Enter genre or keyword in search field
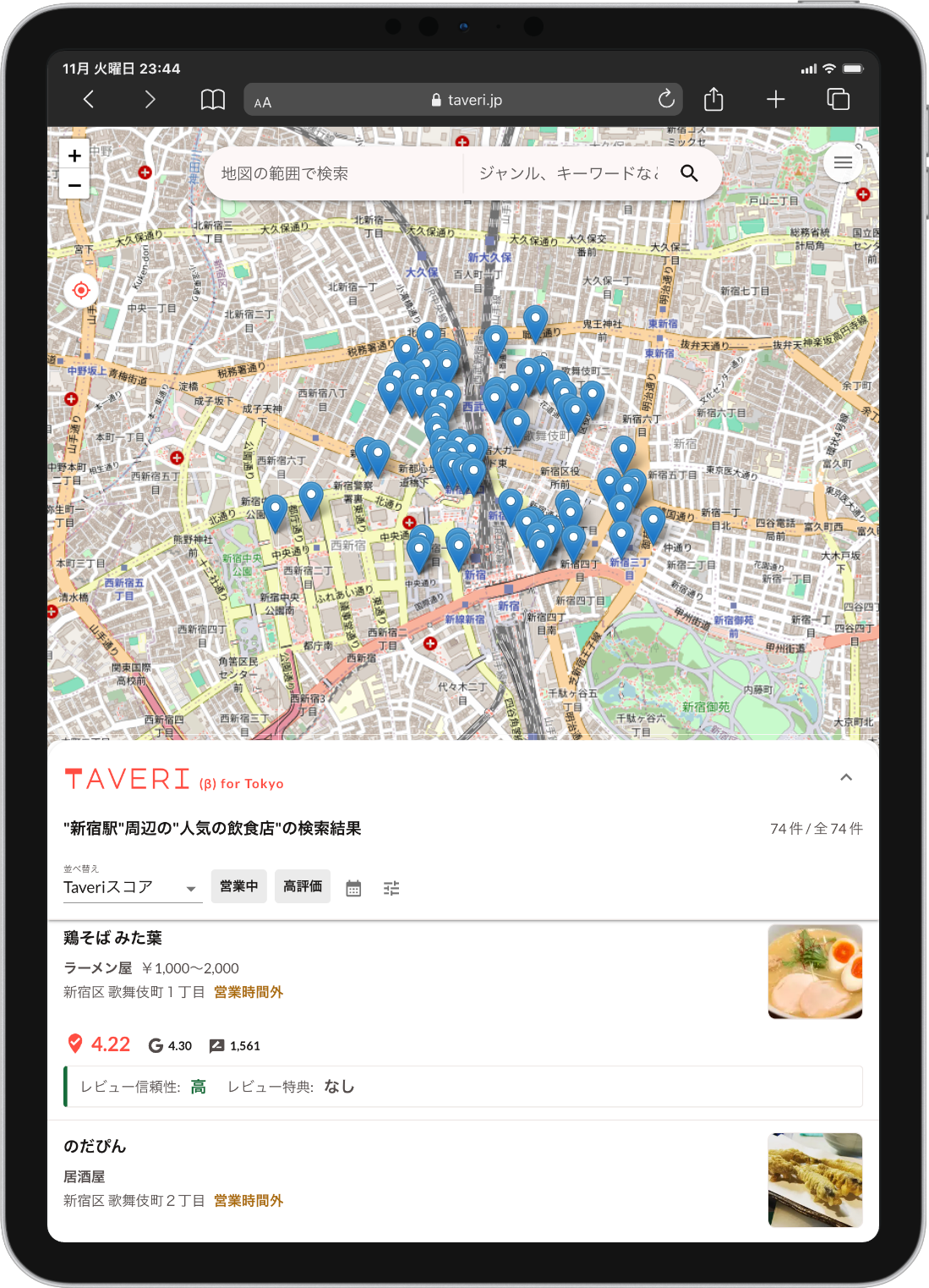 tap(568, 173)
